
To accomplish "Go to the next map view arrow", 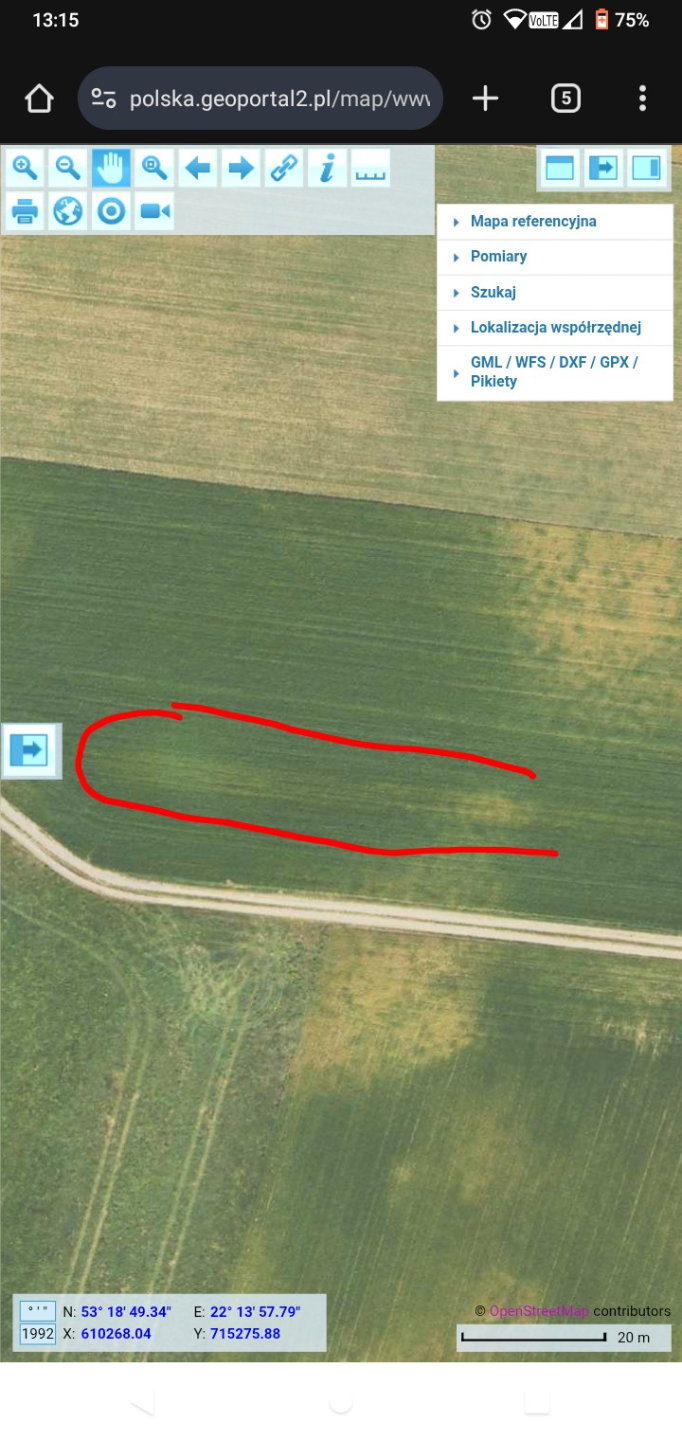I will pyautogui.click(x=240, y=168).
